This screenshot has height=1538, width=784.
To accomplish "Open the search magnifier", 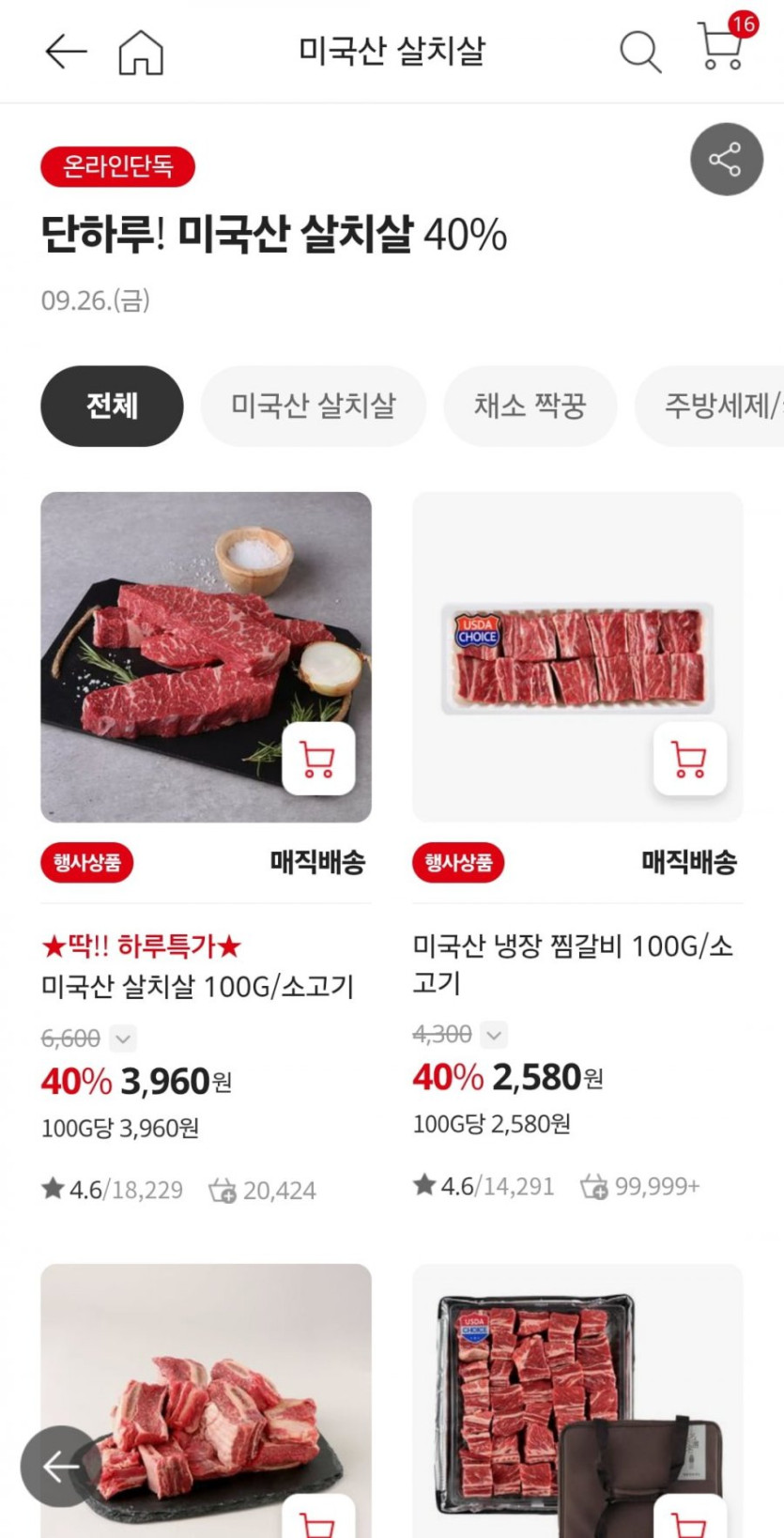I will point(640,52).
